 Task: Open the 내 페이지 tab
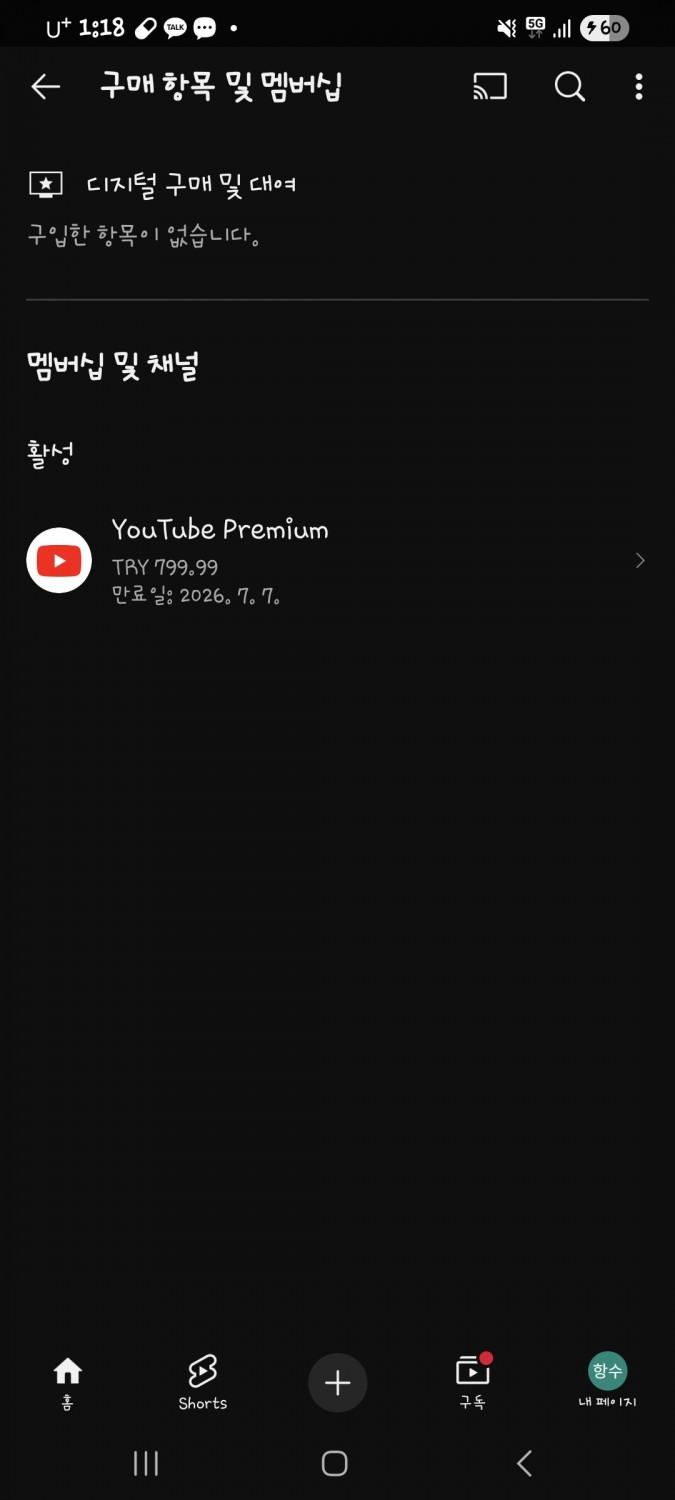pyautogui.click(x=607, y=1383)
